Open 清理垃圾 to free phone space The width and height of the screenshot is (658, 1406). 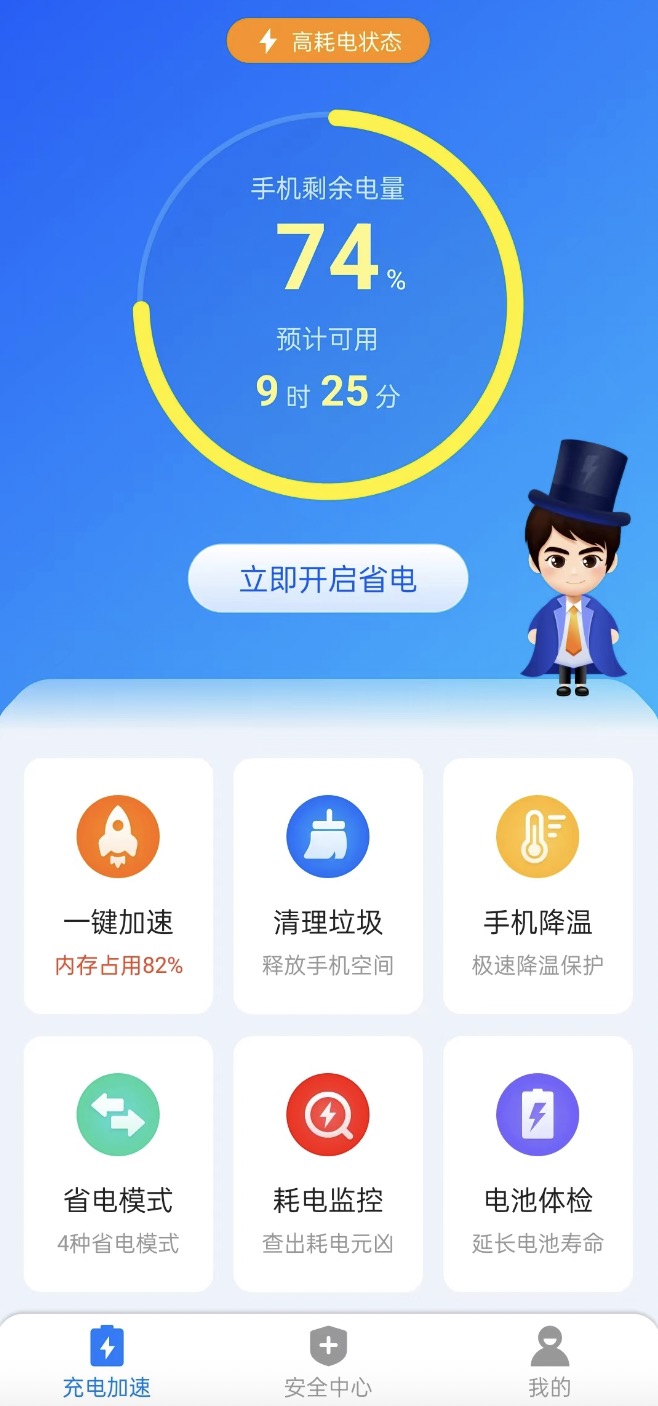328,885
